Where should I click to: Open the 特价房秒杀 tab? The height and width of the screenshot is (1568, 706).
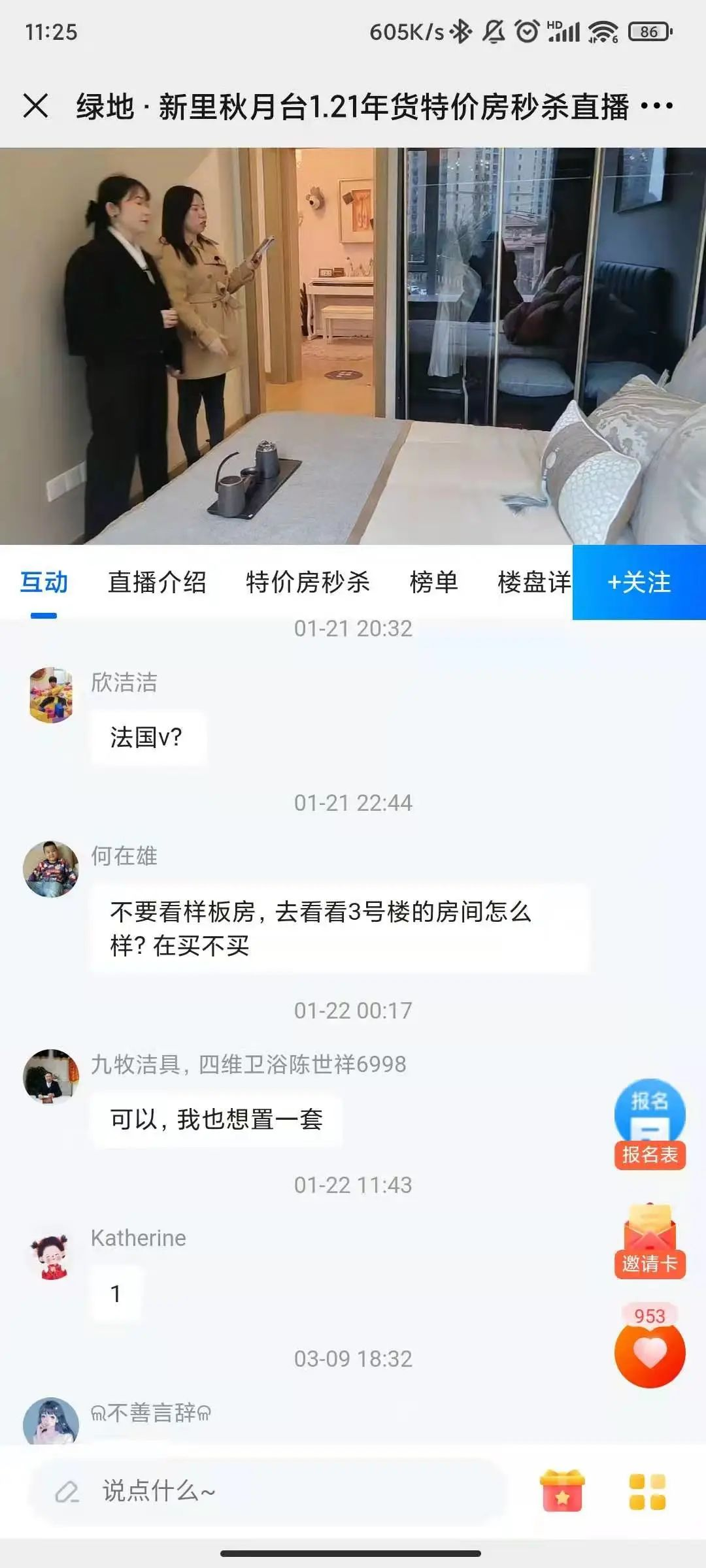click(x=307, y=582)
